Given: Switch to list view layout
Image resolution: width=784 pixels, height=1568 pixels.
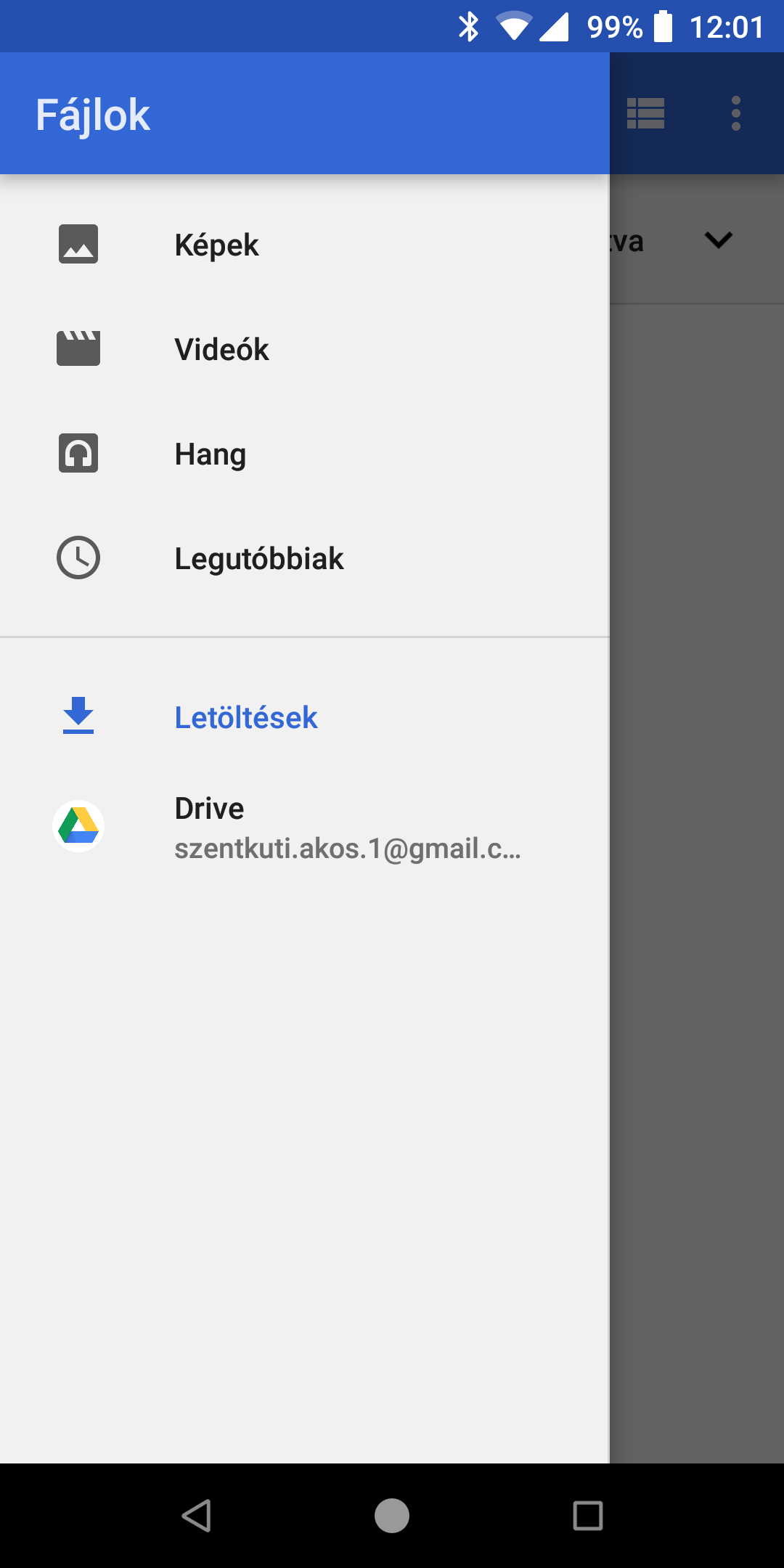Looking at the screenshot, I should point(645,114).
